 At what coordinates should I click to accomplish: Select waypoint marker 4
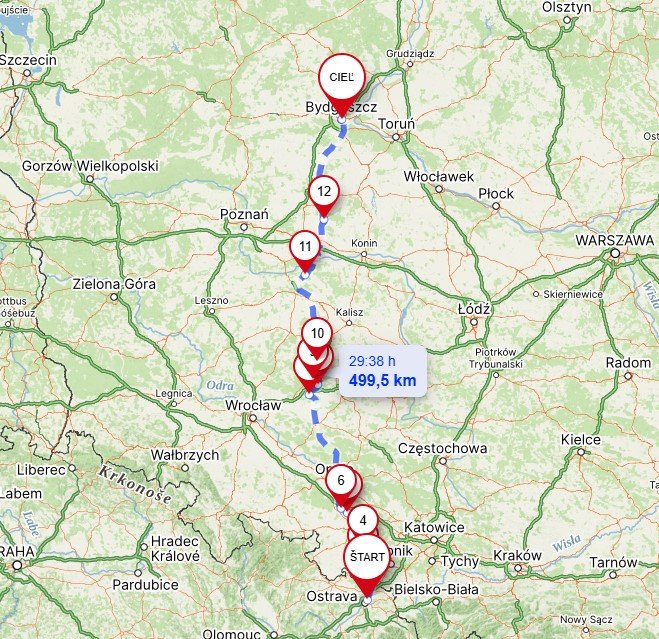363,519
